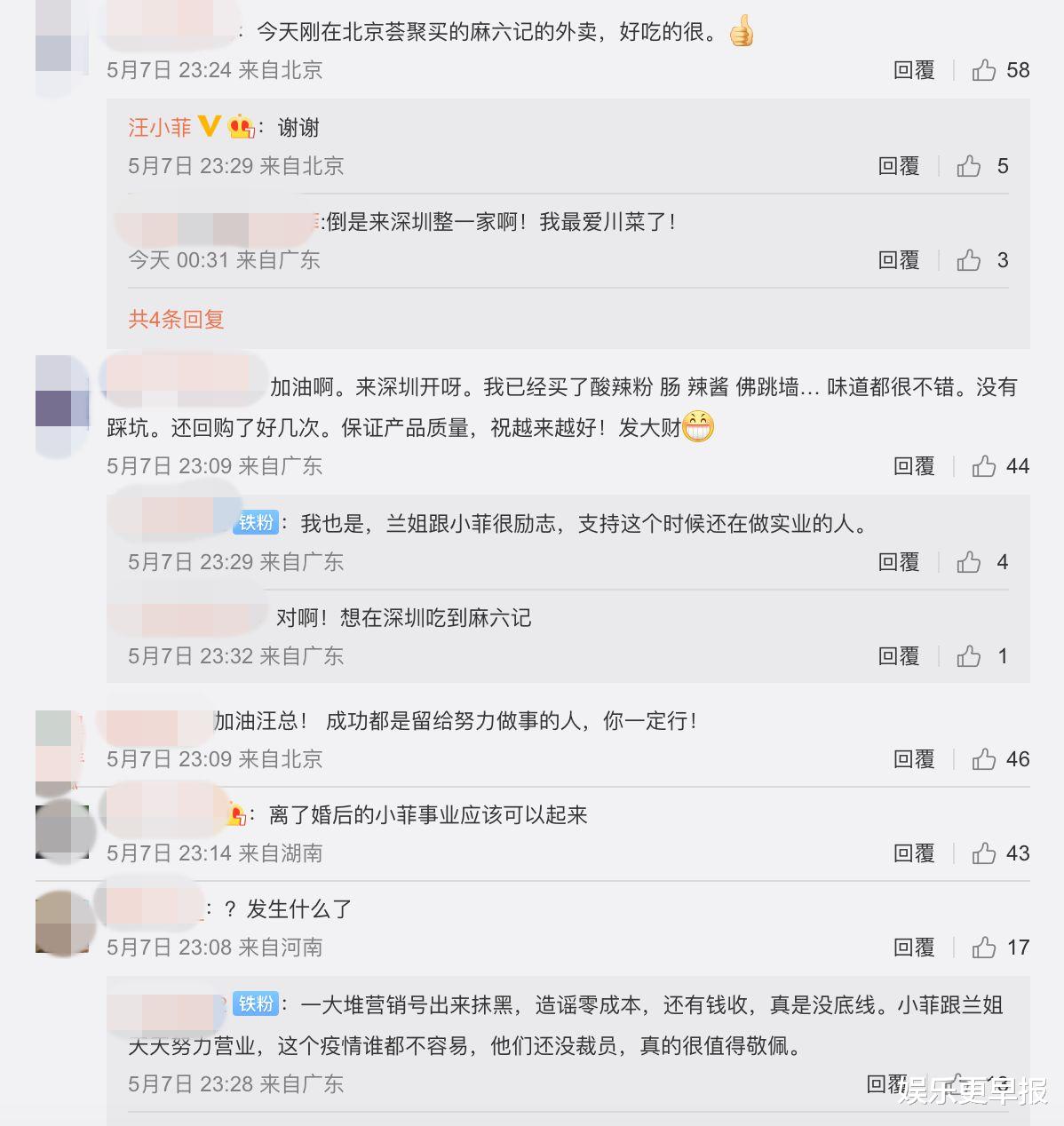Viewport: 1064px width, 1126px height.
Task: Like the bottom comment with 17 likes
Action: [986, 948]
